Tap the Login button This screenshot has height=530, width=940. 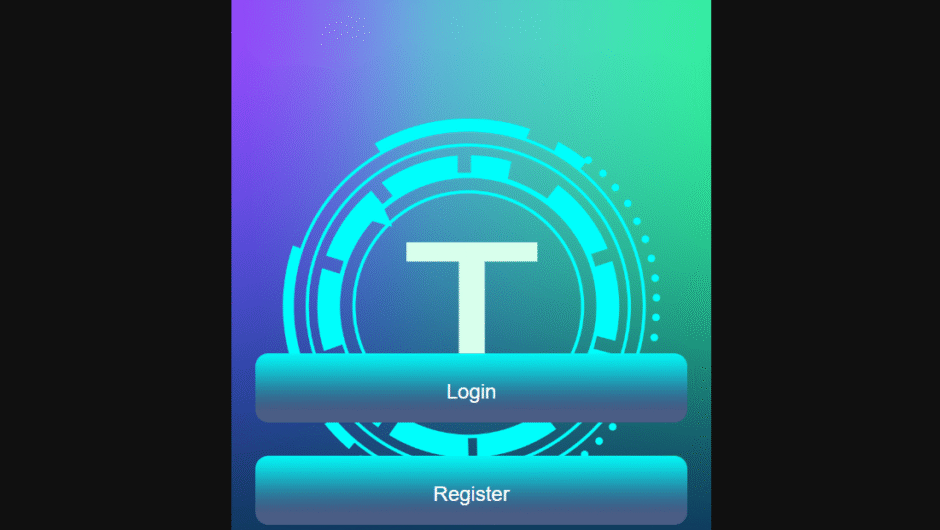coord(471,389)
